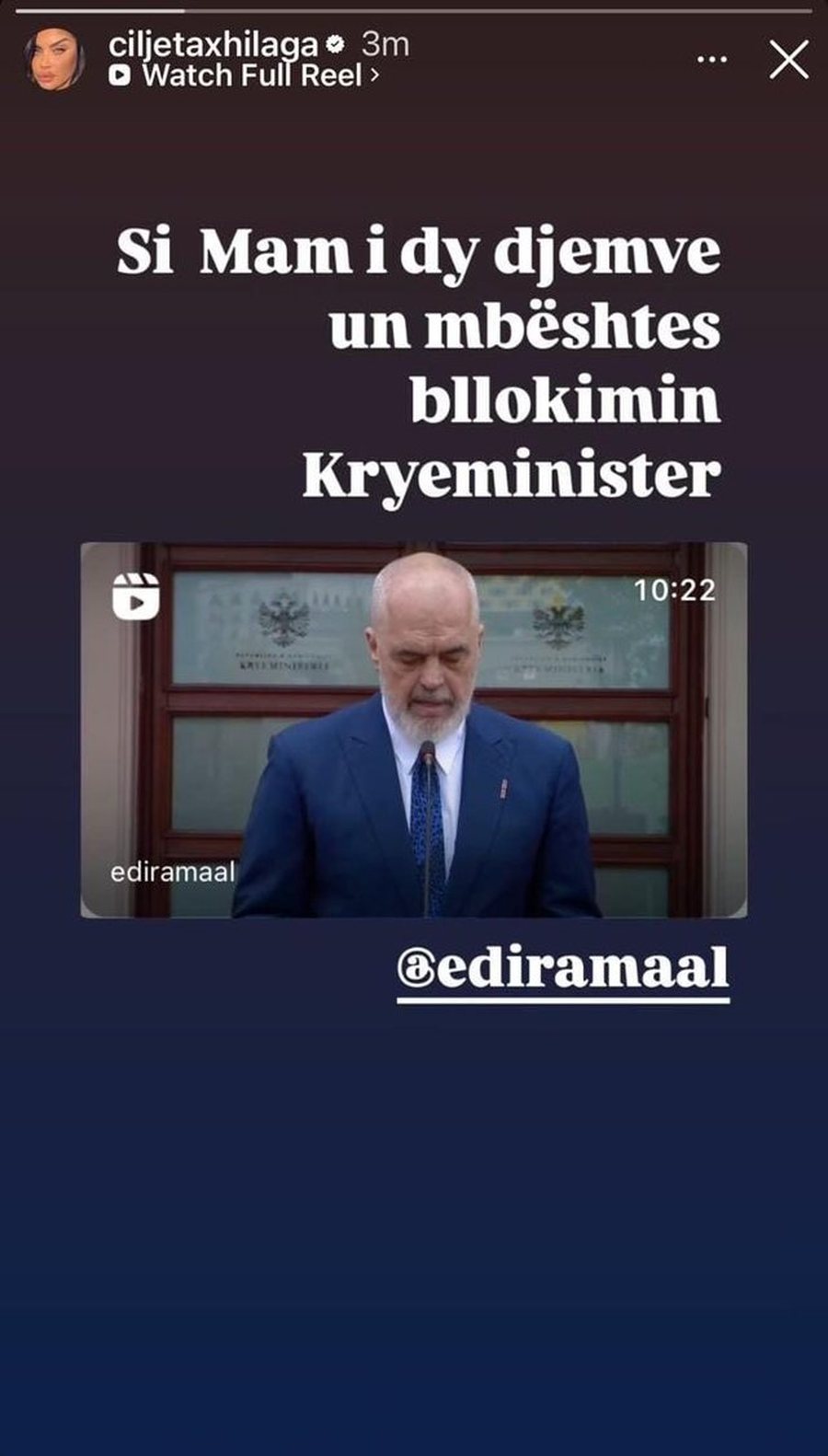Open ciljetaxhilaga's profile picture
828x1456 pixels.
pos(55,59)
